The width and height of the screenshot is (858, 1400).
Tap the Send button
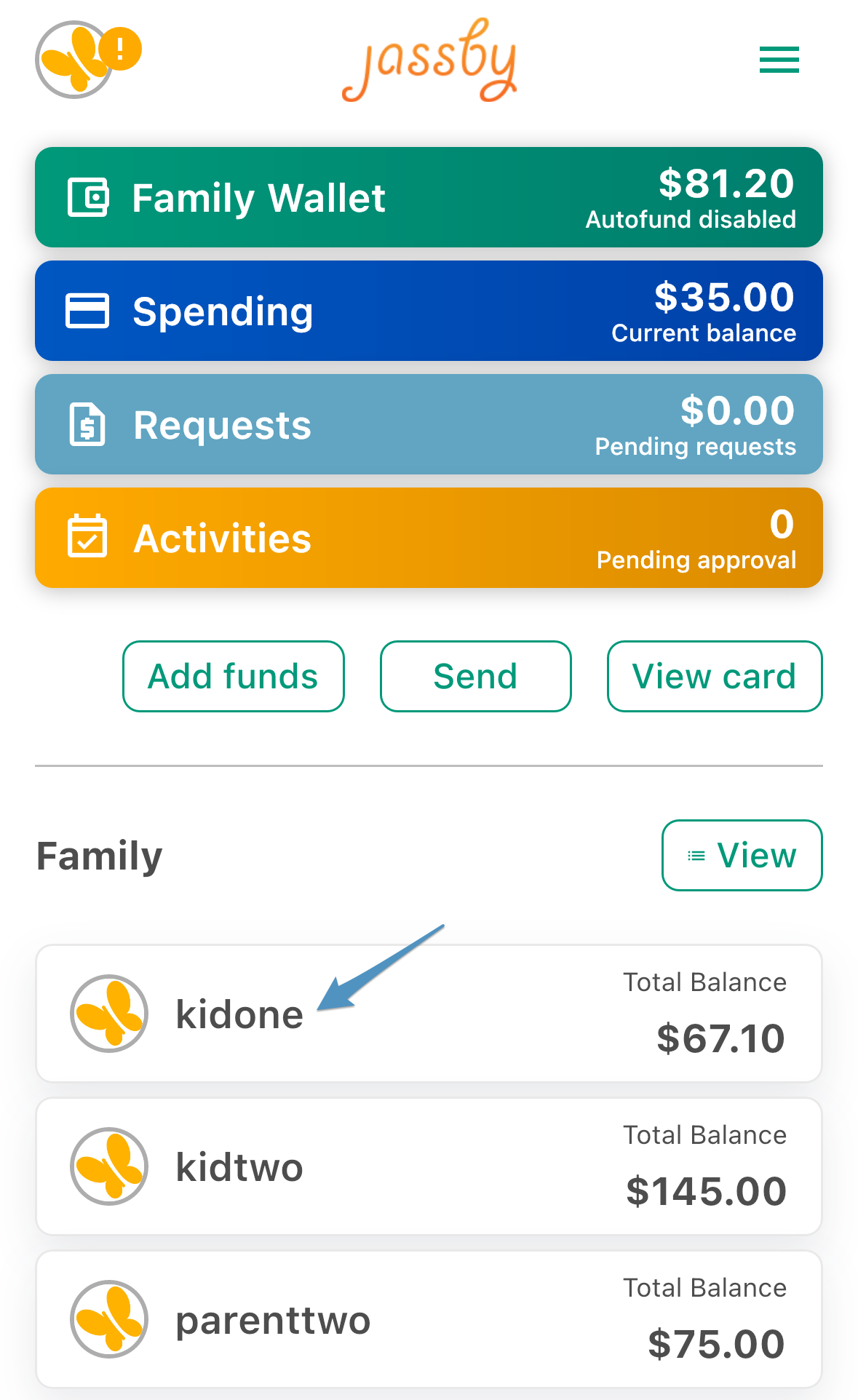[475, 676]
